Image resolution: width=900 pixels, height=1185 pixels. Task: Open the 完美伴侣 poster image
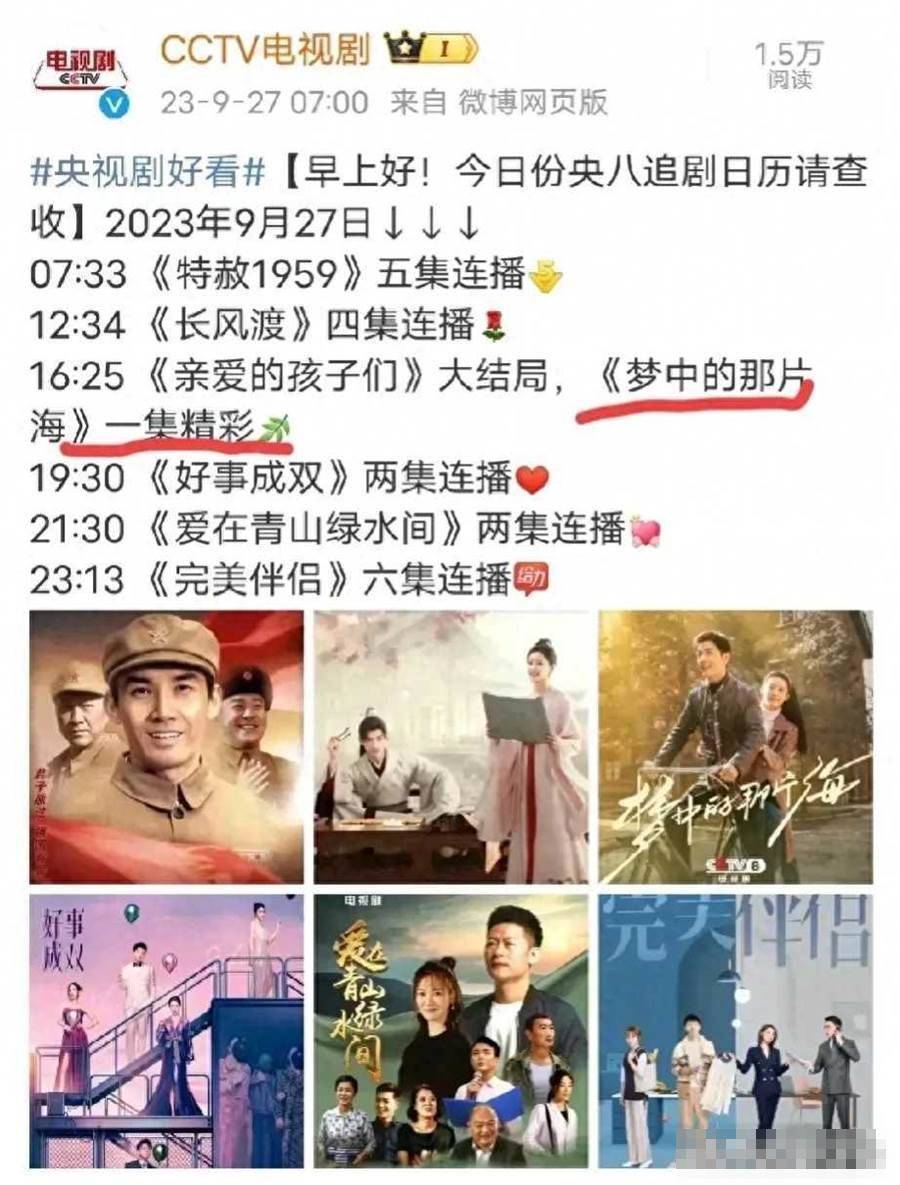click(x=735, y=1030)
